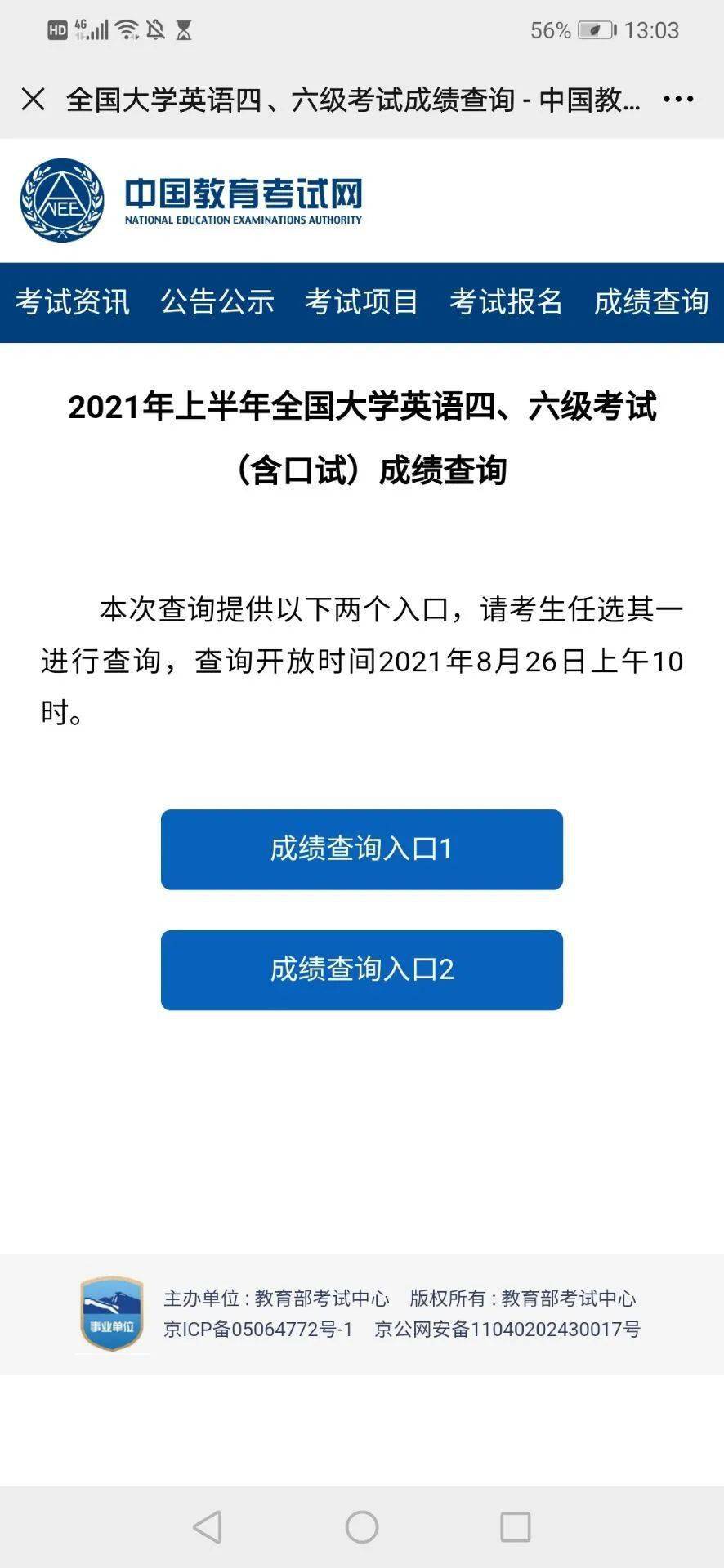Viewport: 724px width, 1568px height.
Task: Close the webpage with the X button
Action: (34, 98)
